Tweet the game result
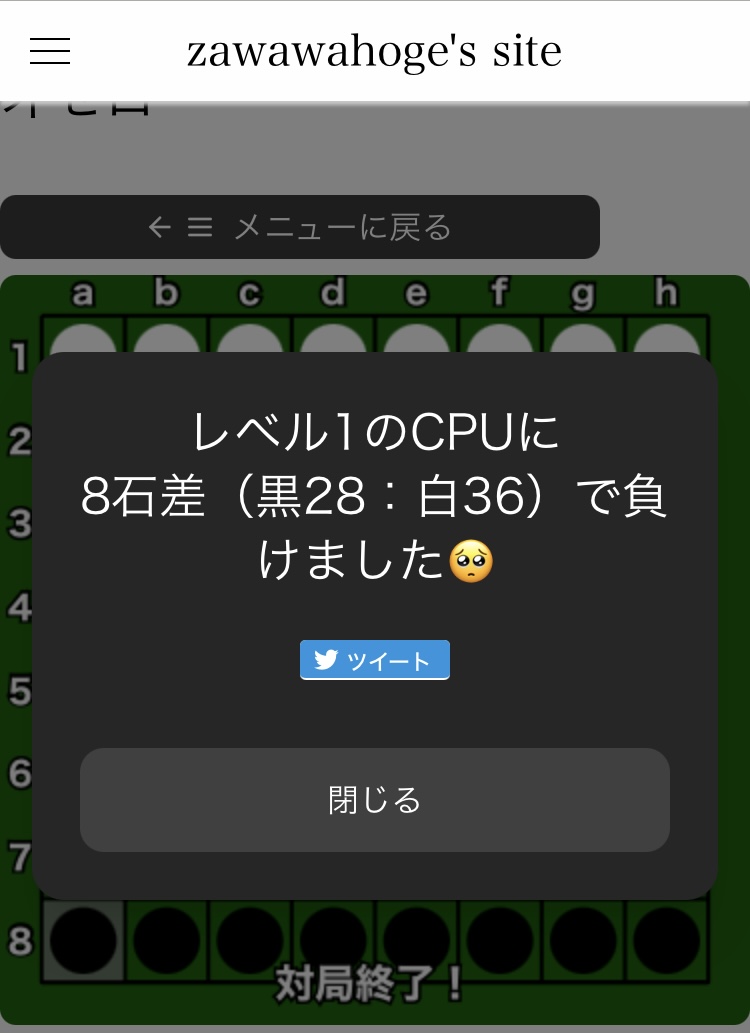The width and height of the screenshot is (750, 1033). 375,659
